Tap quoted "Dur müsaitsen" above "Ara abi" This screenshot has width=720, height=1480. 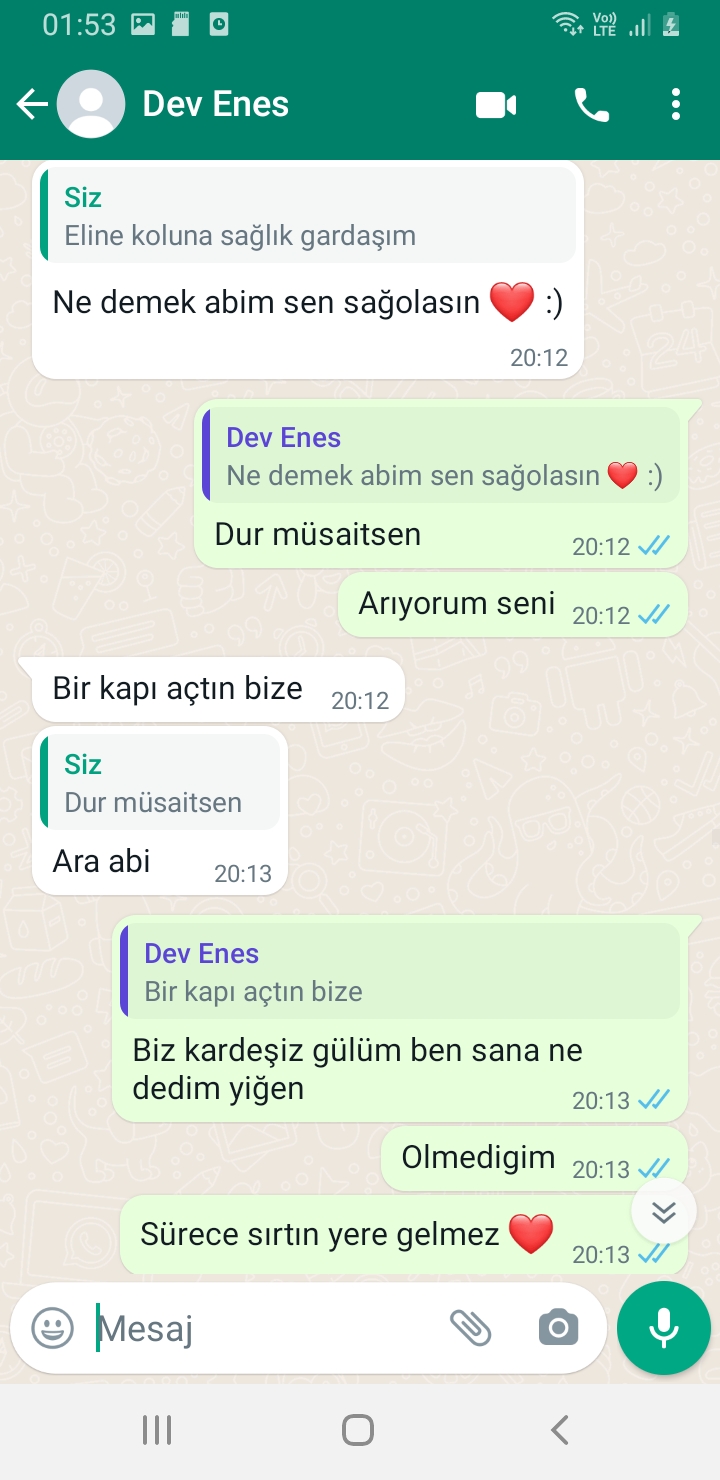click(160, 782)
